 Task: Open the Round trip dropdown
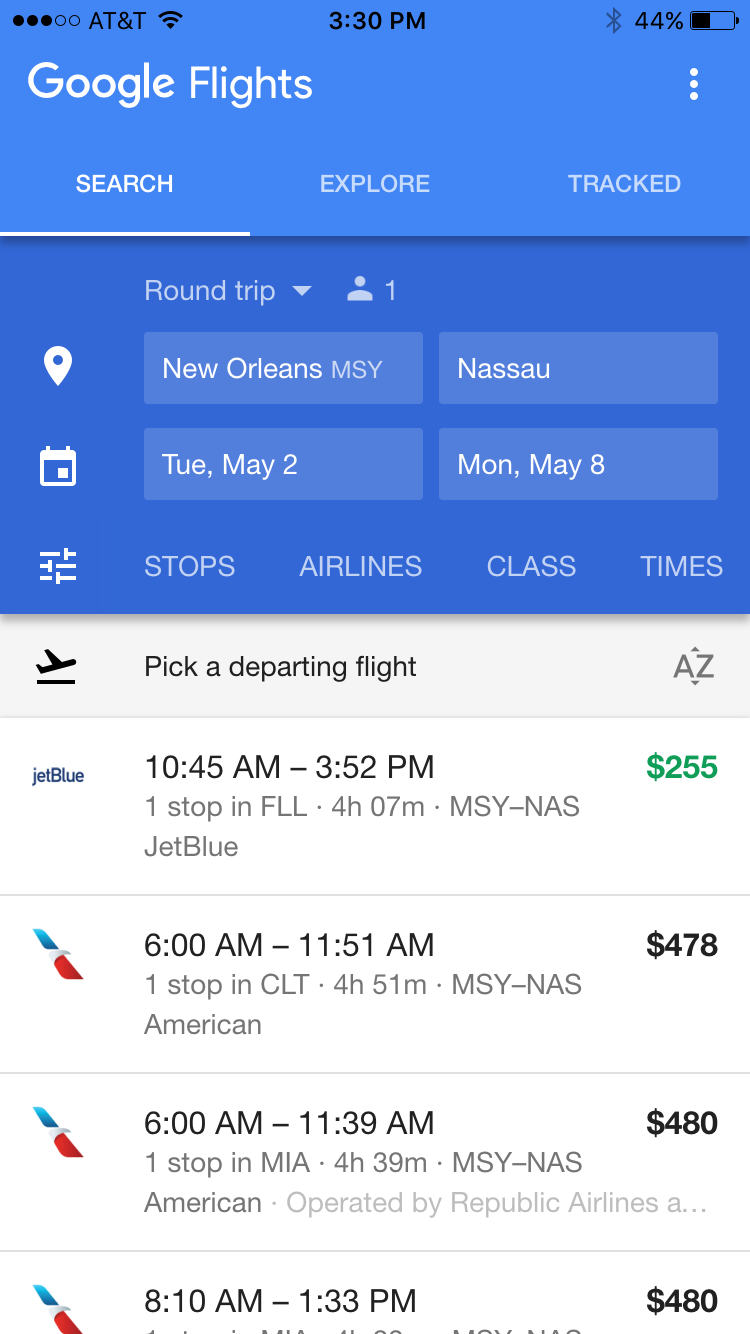[228, 291]
